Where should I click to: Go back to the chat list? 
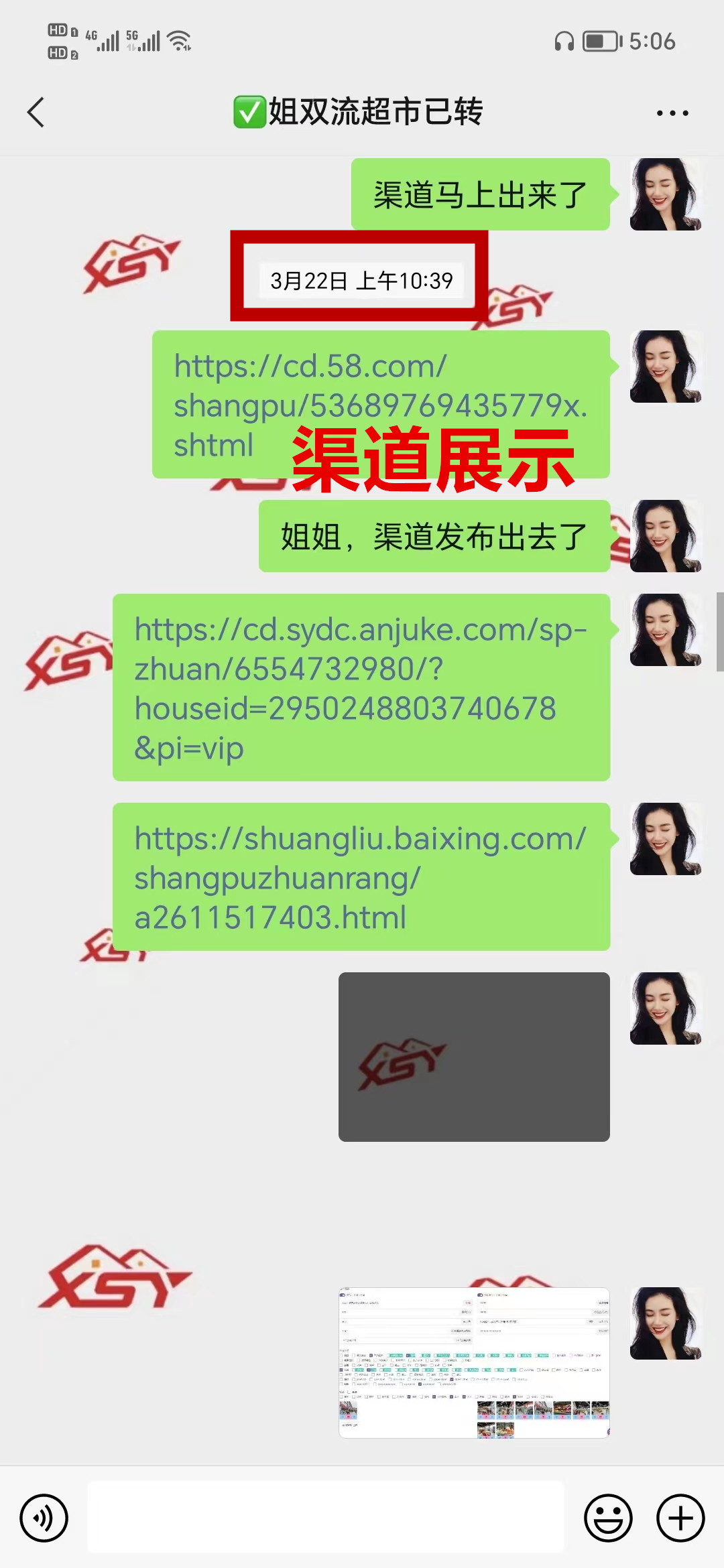pos(36,113)
